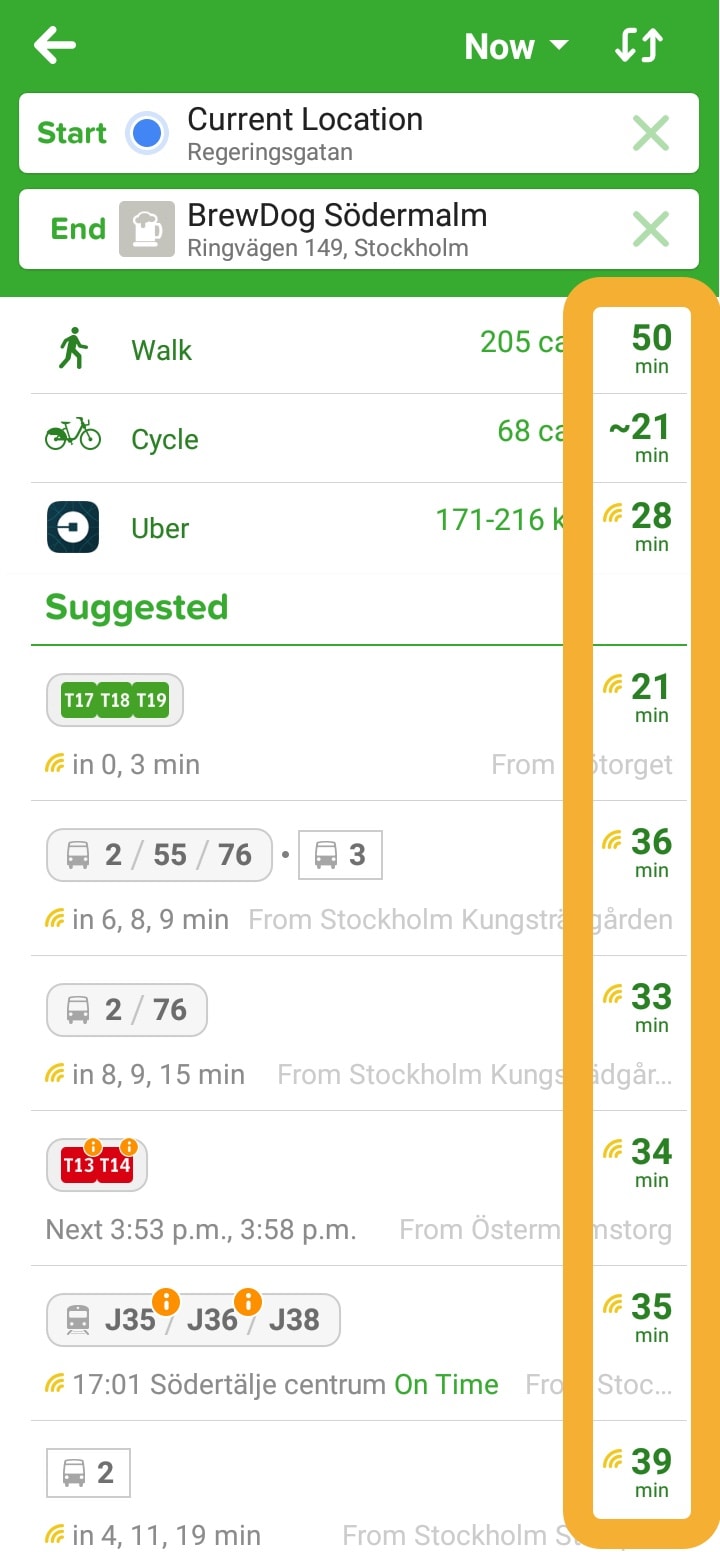The height and width of the screenshot is (1552, 720).
Task: Choose the Uber ride option
Action: pos(359,527)
